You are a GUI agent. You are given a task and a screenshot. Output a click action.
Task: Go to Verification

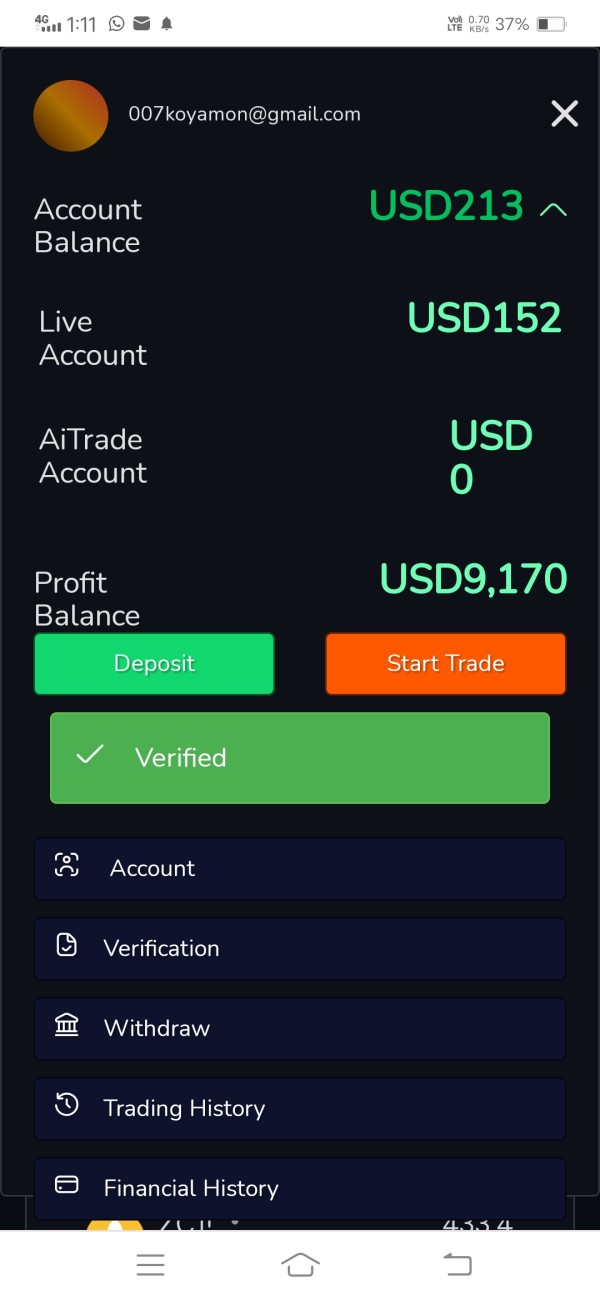300,948
